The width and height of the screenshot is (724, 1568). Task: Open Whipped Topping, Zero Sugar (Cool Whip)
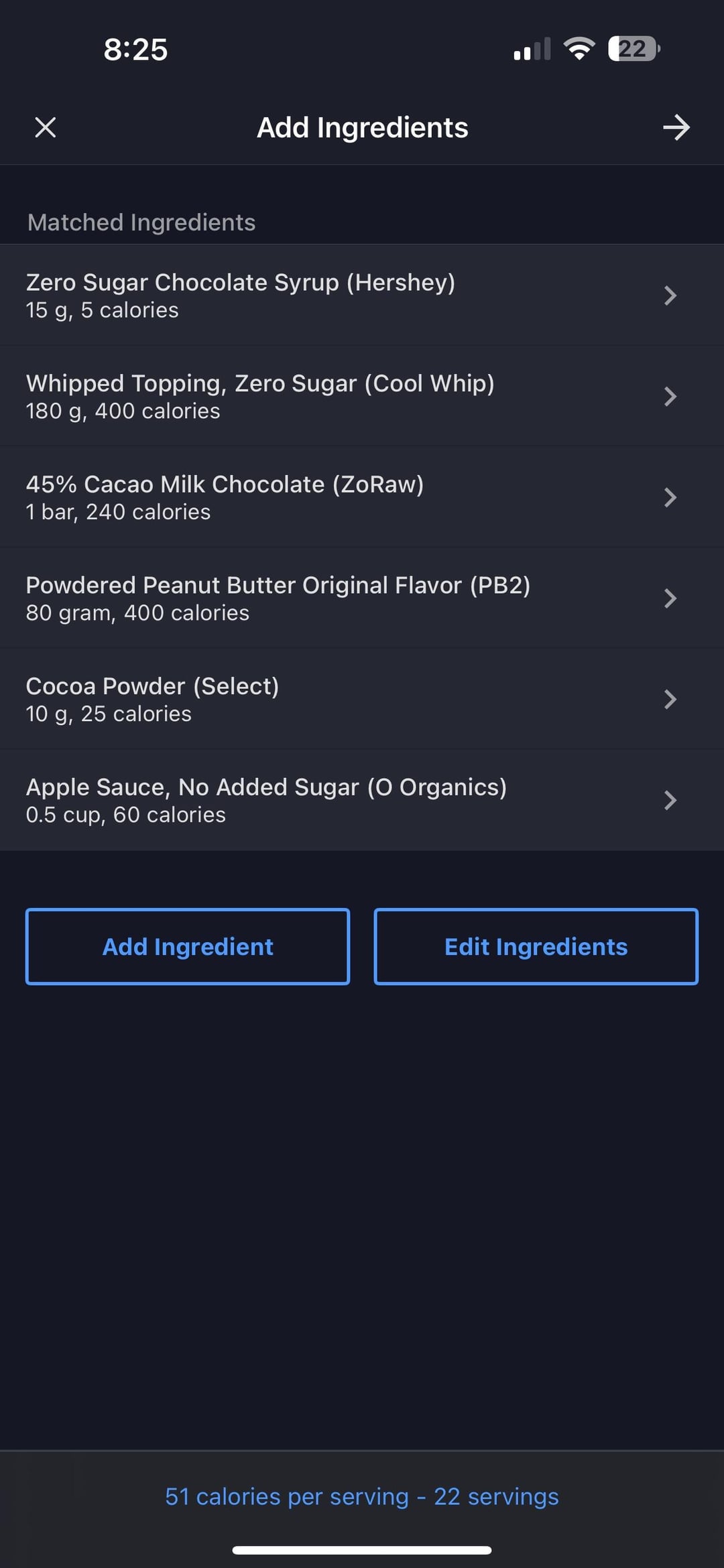(x=362, y=397)
